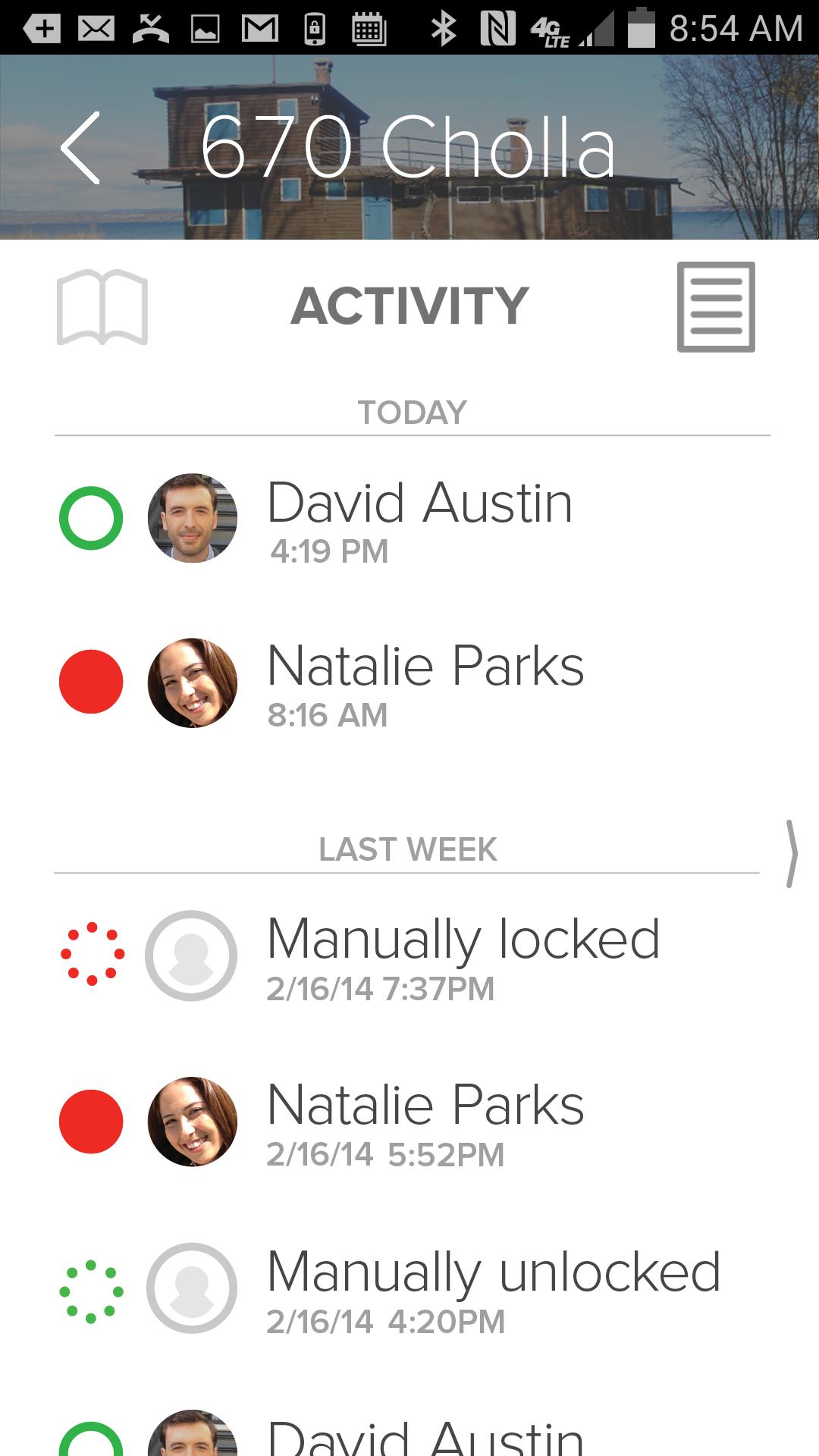The width and height of the screenshot is (819, 1456).
Task: Tap the right-edge arrow handle
Action: tap(792, 854)
